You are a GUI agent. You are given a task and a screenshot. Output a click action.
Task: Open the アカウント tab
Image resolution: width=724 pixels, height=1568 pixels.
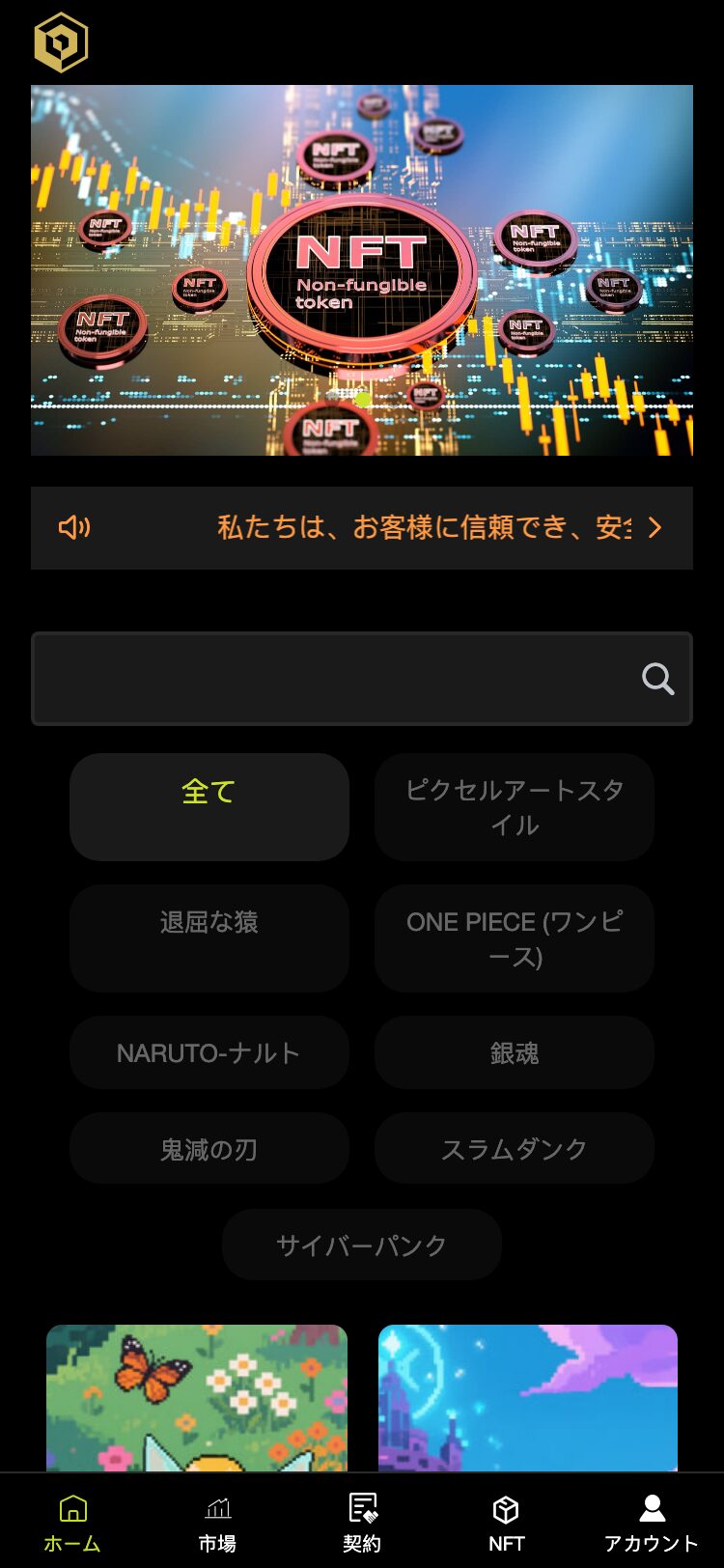tap(652, 1523)
